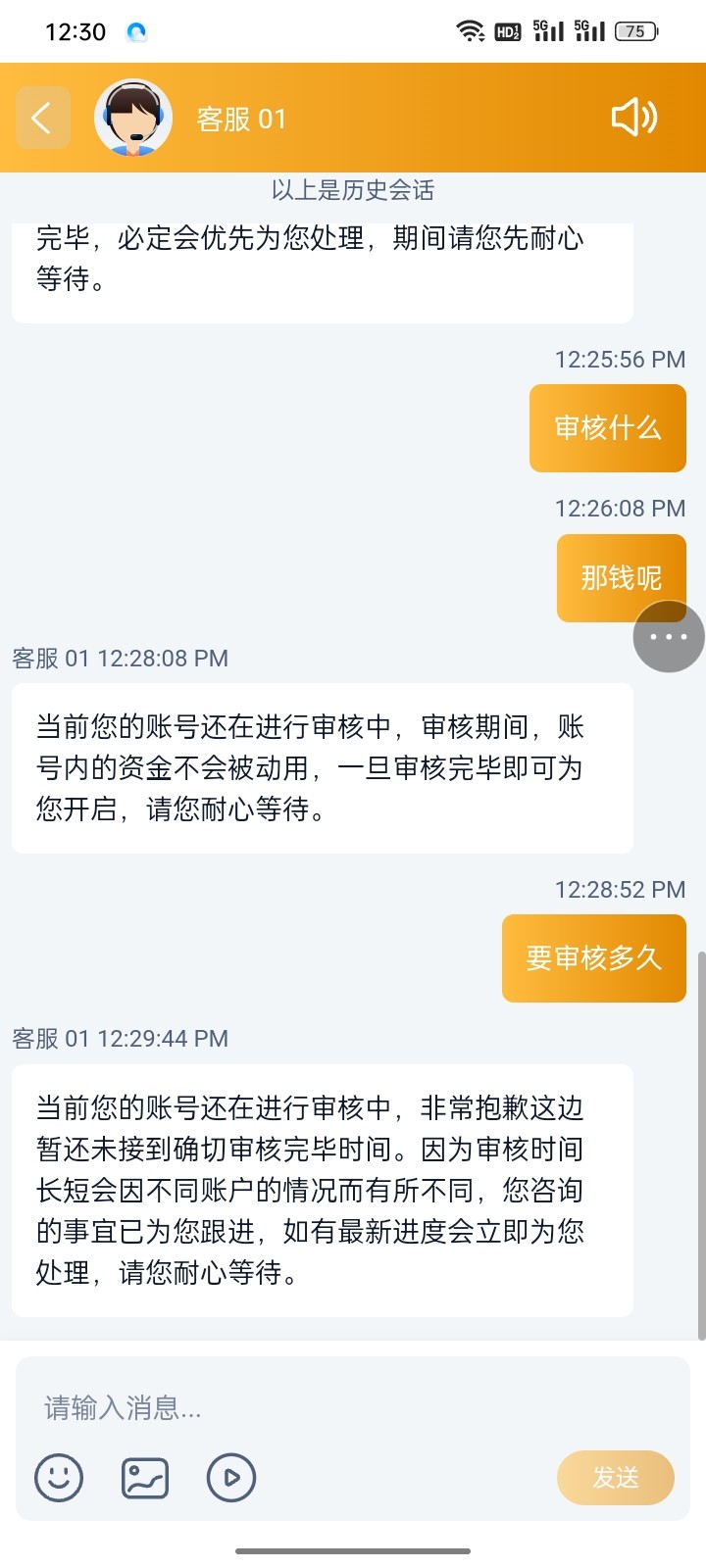Open the floating more options menu
The height and width of the screenshot is (1568, 706).
click(668, 637)
